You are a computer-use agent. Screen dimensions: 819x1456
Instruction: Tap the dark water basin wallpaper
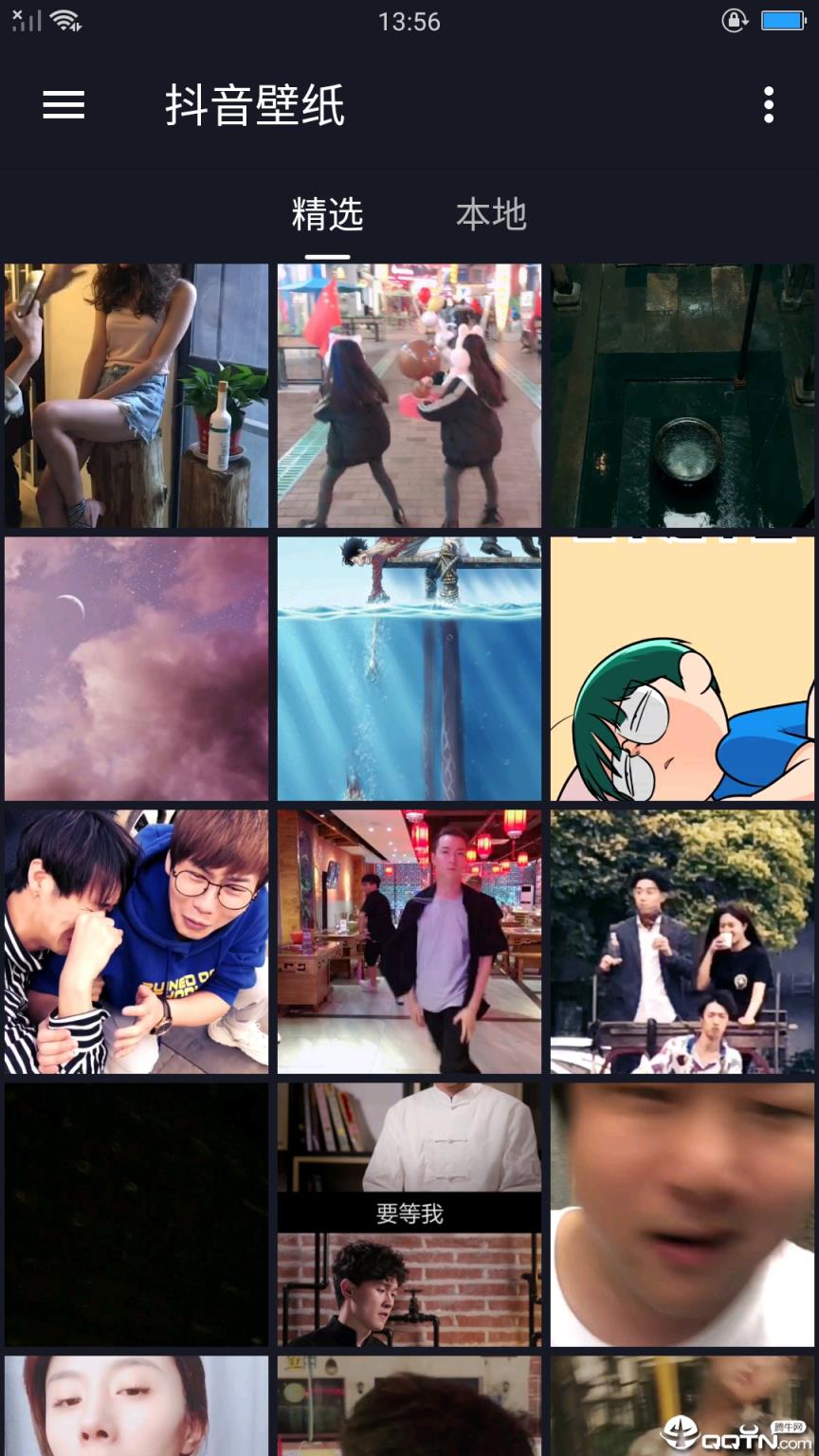coord(682,395)
